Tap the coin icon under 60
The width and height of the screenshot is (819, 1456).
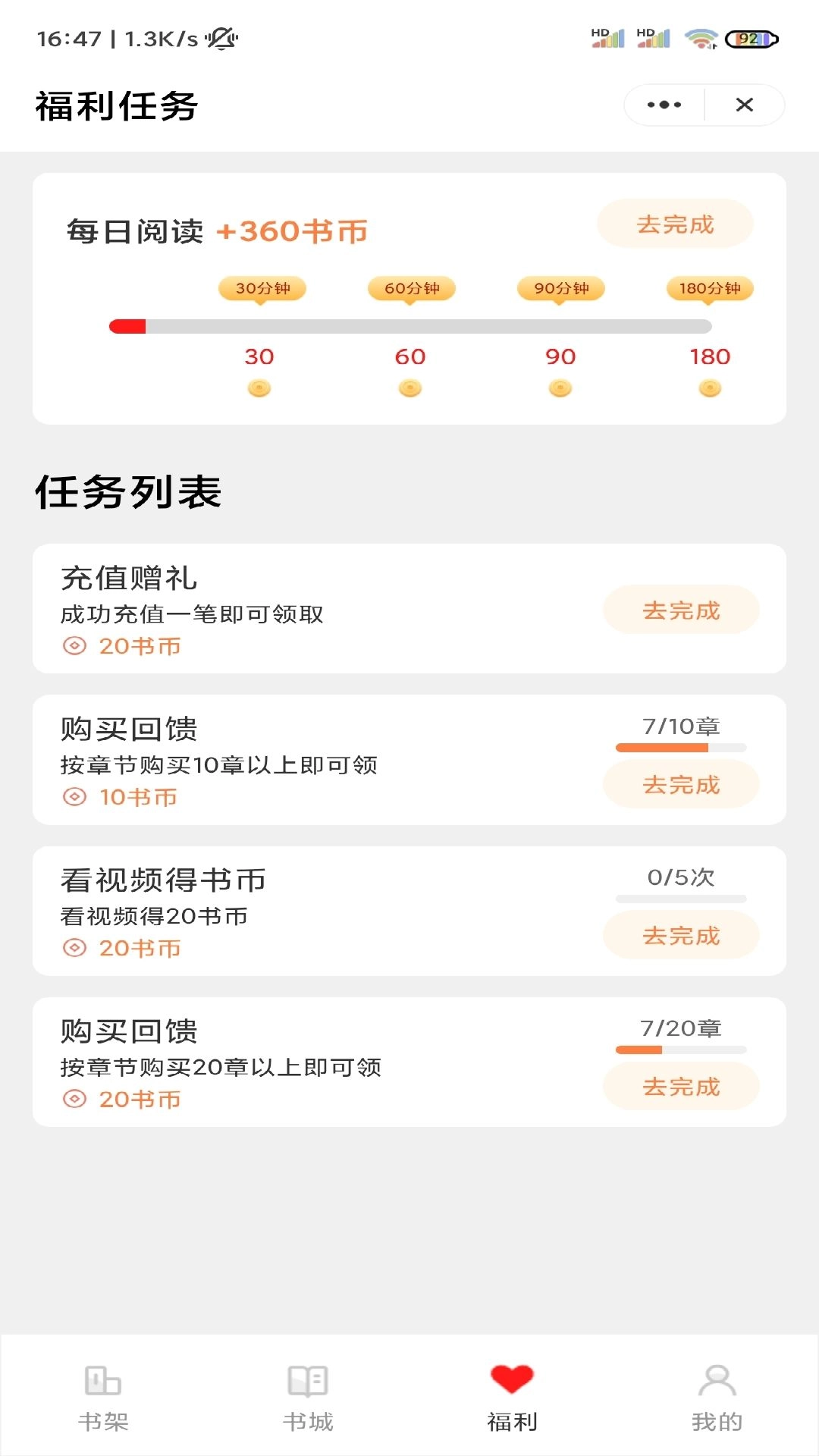coord(409,388)
